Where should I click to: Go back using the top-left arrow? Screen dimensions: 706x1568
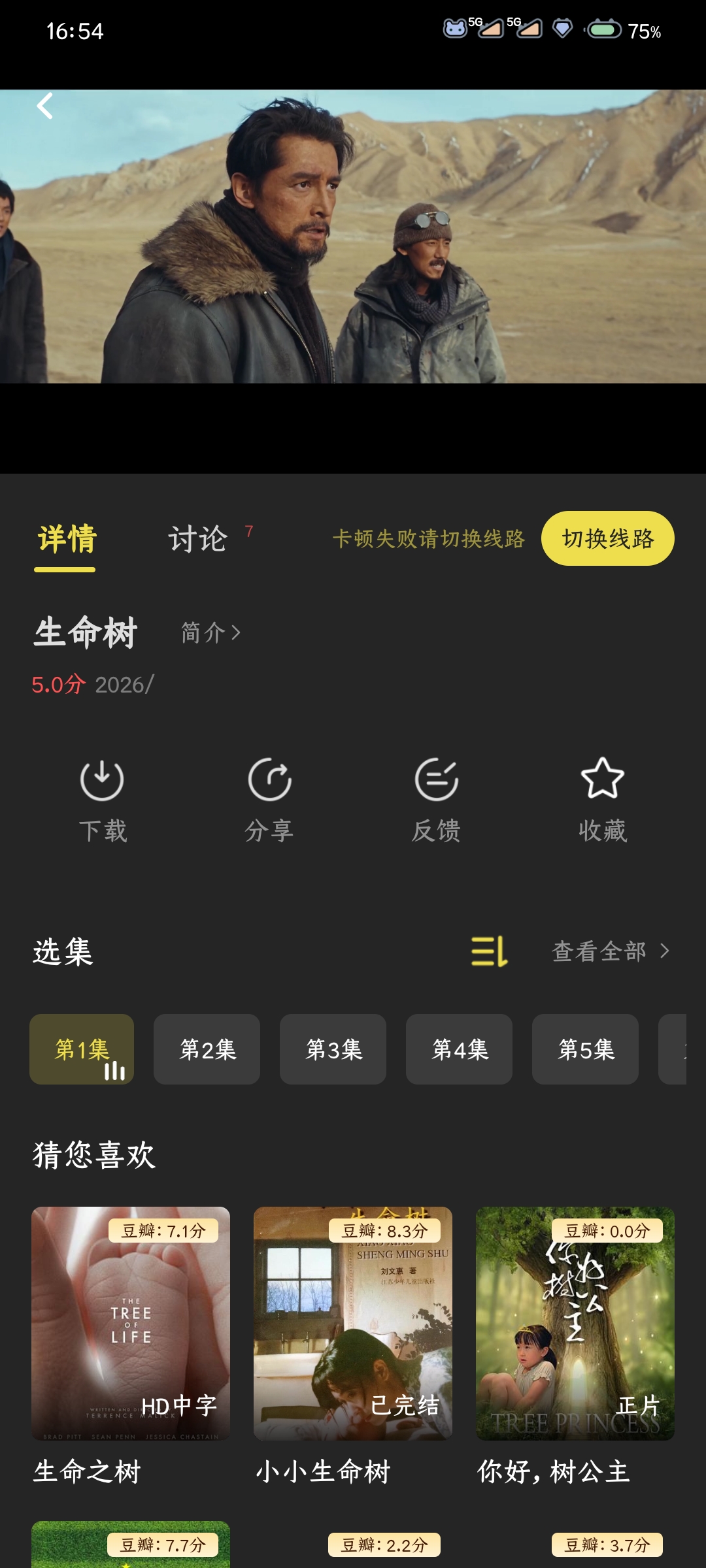pyautogui.click(x=44, y=106)
